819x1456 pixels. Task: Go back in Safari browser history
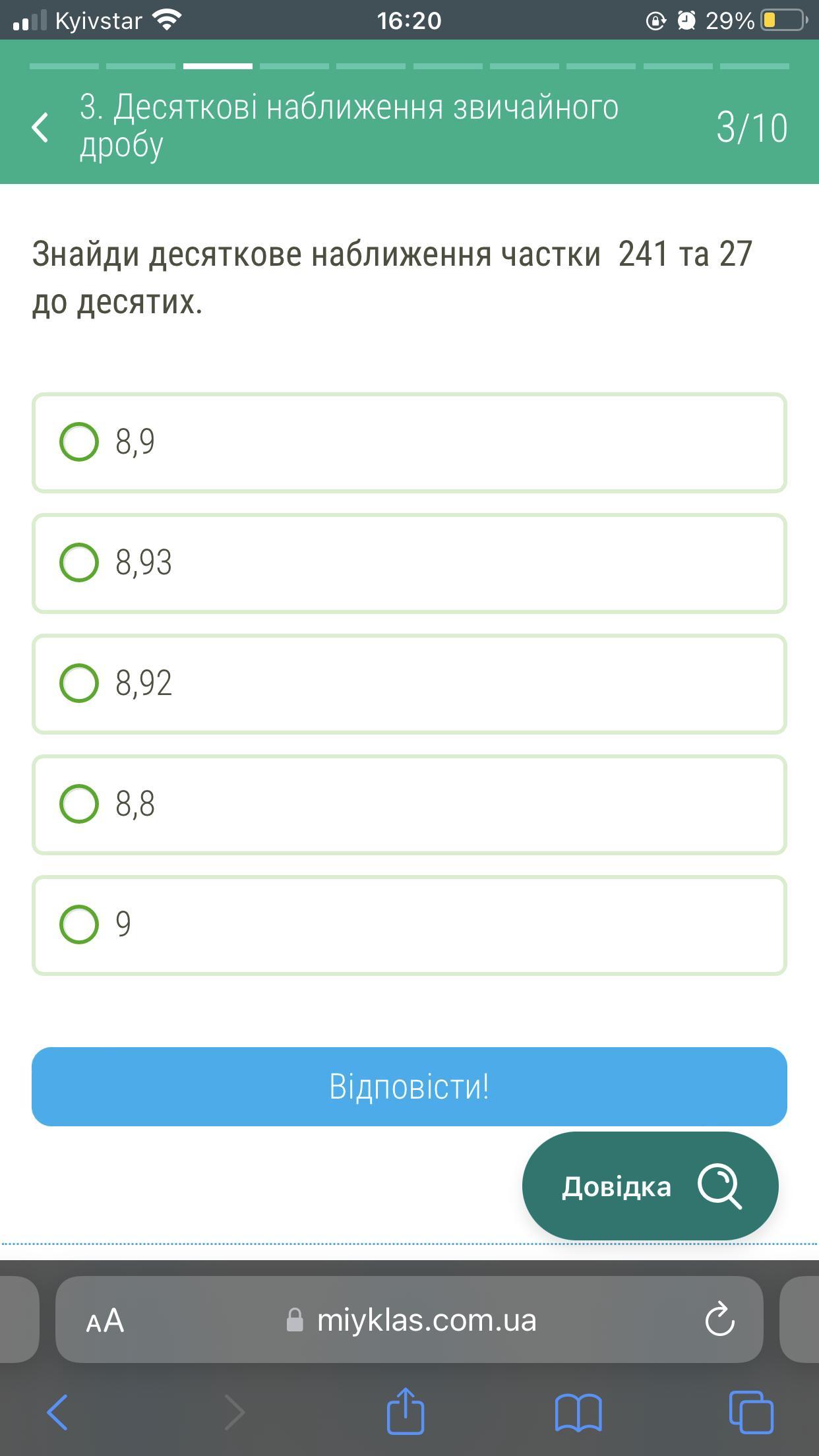click(x=57, y=1412)
